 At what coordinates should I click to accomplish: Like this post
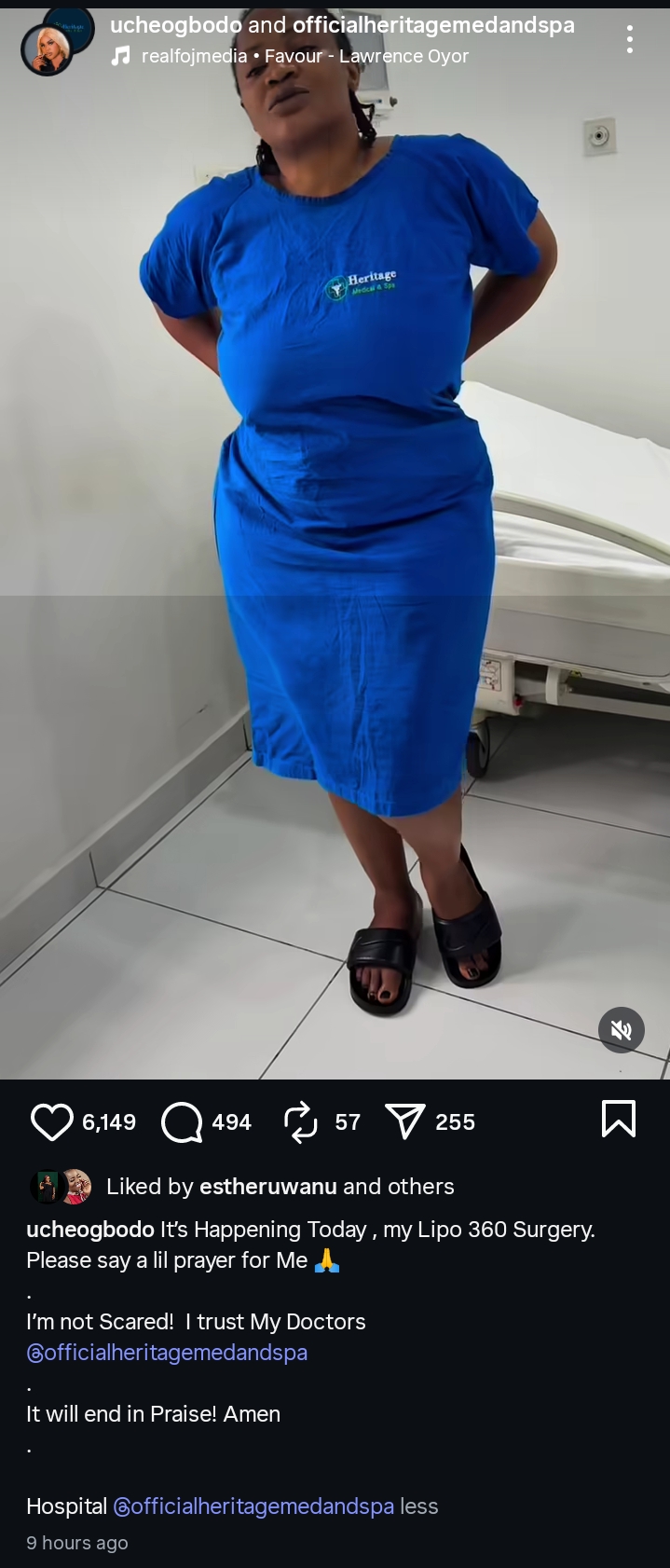(52, 1121)
